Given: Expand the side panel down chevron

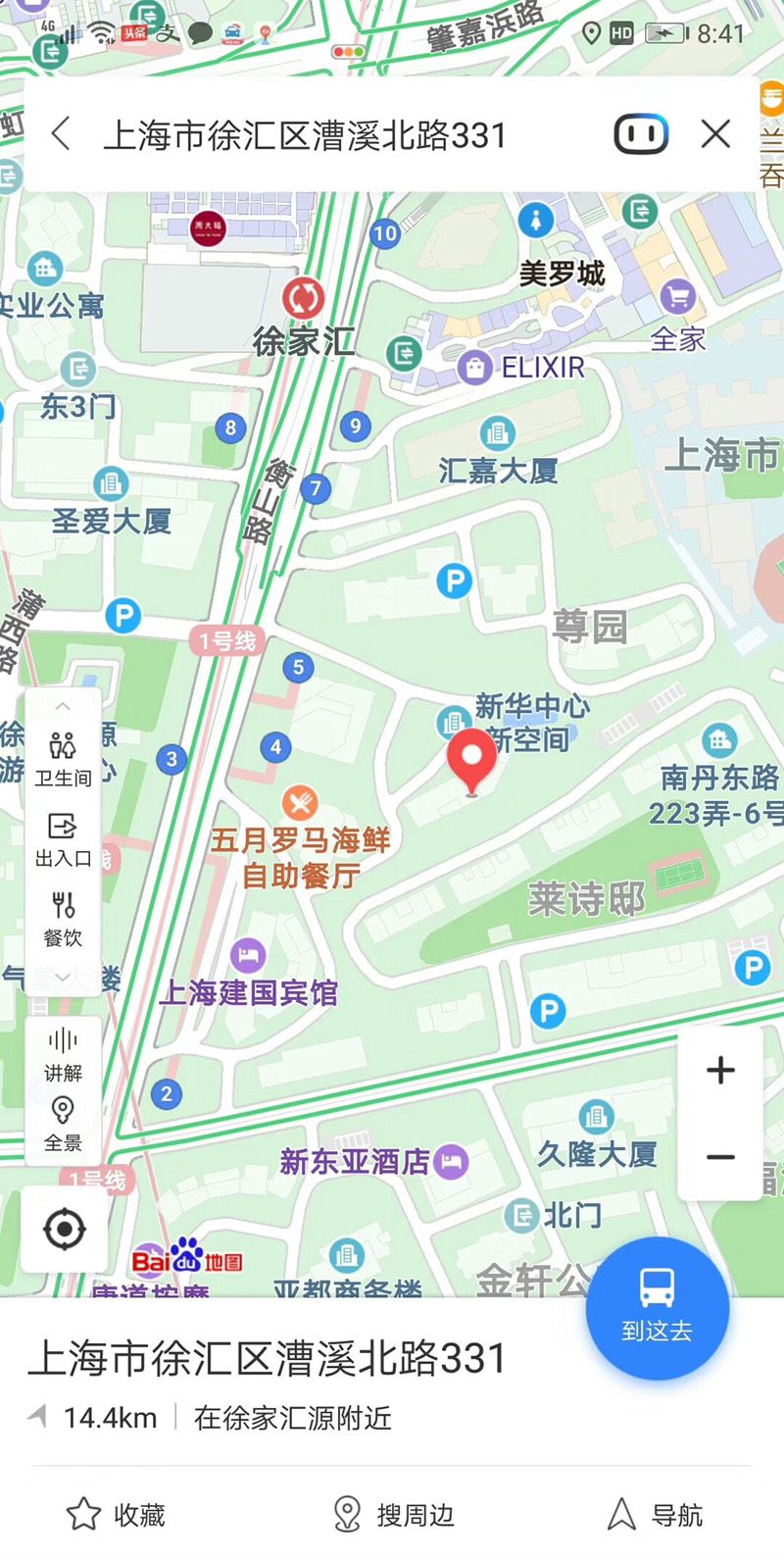Looking at the screenshot, I should coord(63,977).
